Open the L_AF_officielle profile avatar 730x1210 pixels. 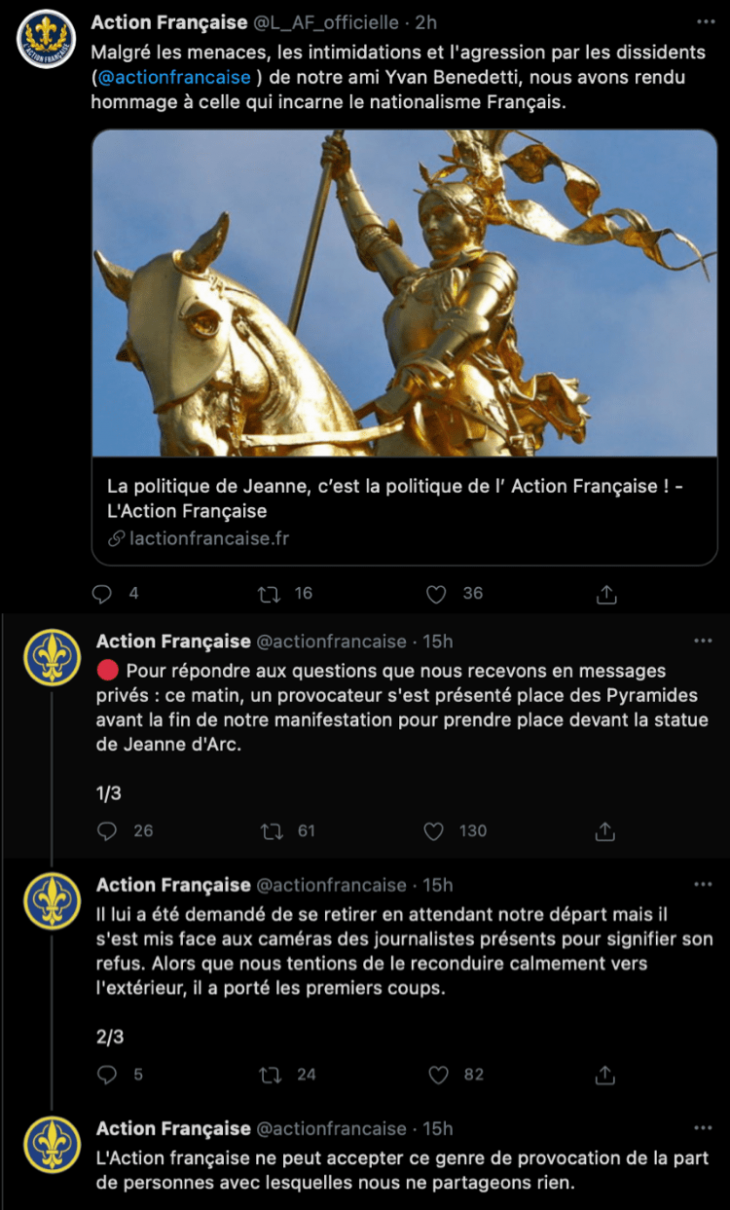[46, 39]
